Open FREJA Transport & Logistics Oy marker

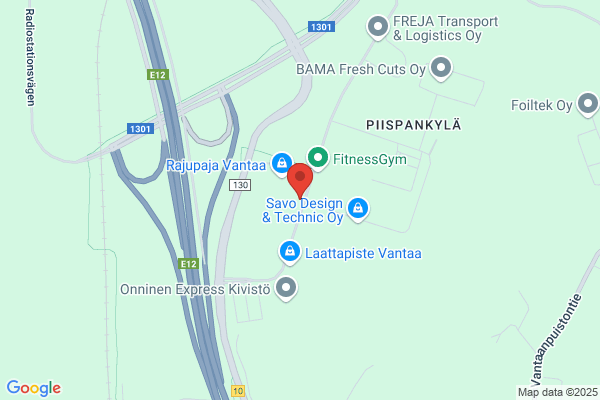click(378, 28)
